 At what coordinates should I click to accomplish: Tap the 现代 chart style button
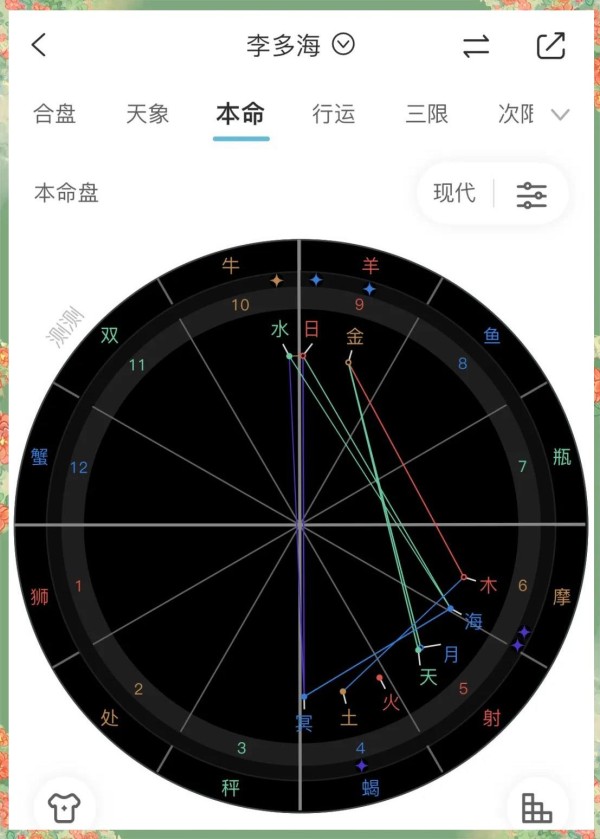point(454,193)
